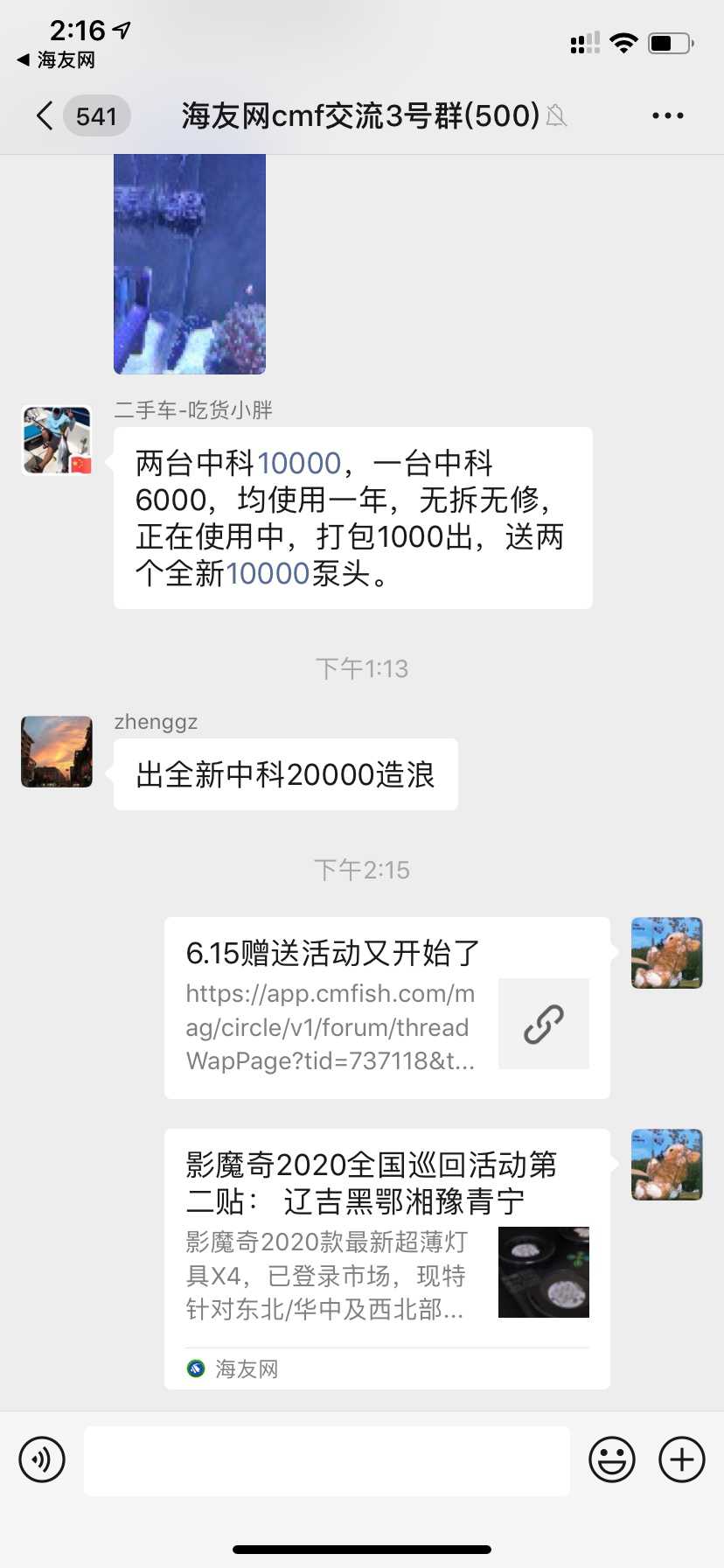View profile of 二手车-吃货小胖 avatar

pos(57,440)
